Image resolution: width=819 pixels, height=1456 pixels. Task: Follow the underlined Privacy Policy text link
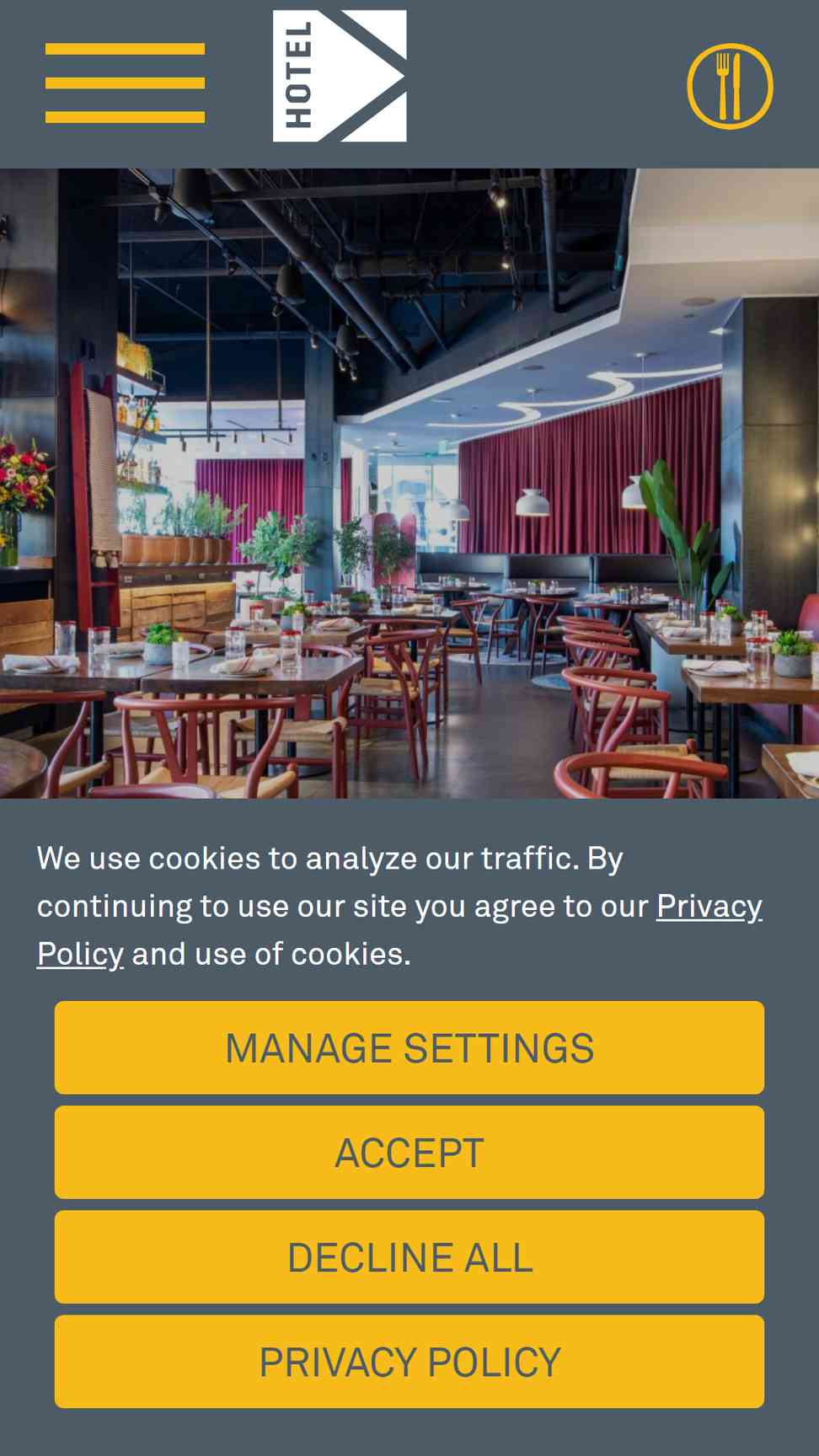click(709, 907)
